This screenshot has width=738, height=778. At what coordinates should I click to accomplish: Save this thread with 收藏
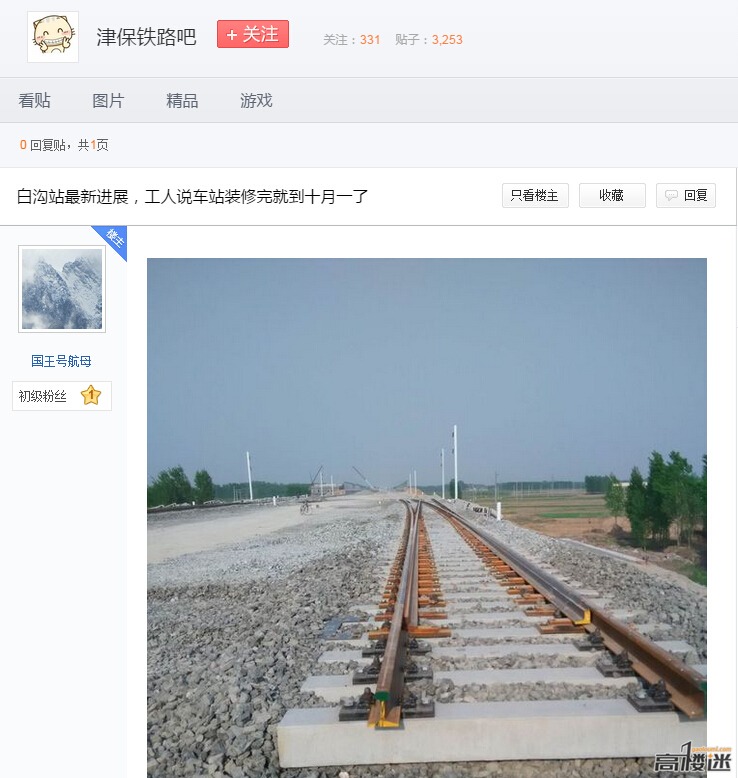[x=611, y=196]
